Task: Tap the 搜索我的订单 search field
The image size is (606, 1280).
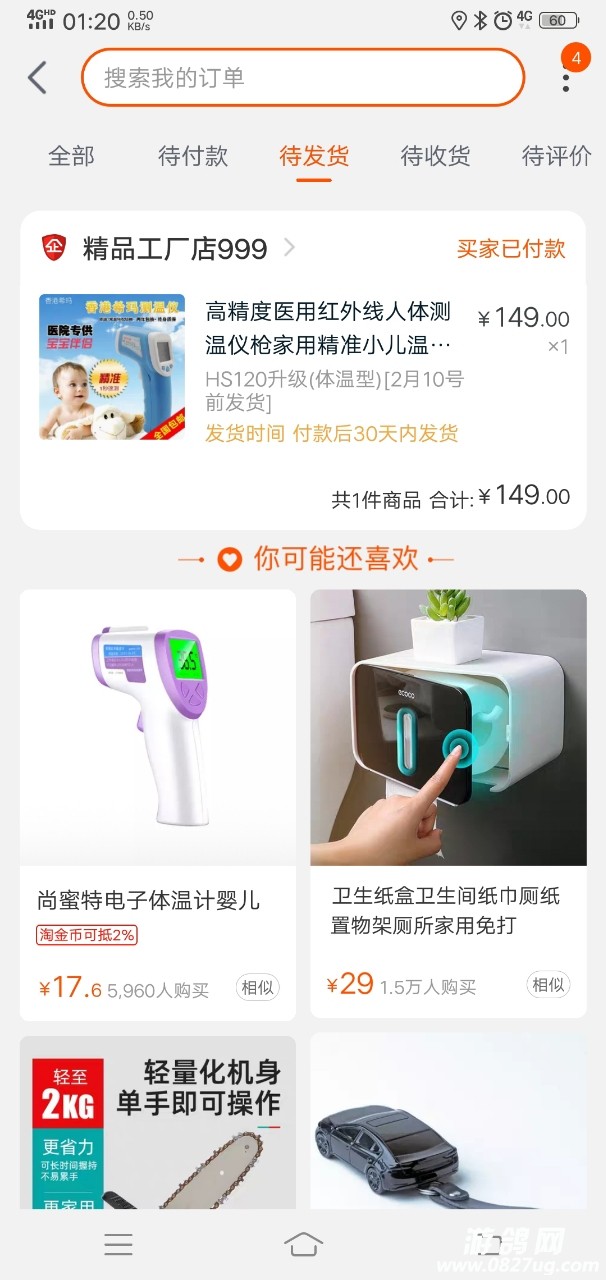Action: 302,78
